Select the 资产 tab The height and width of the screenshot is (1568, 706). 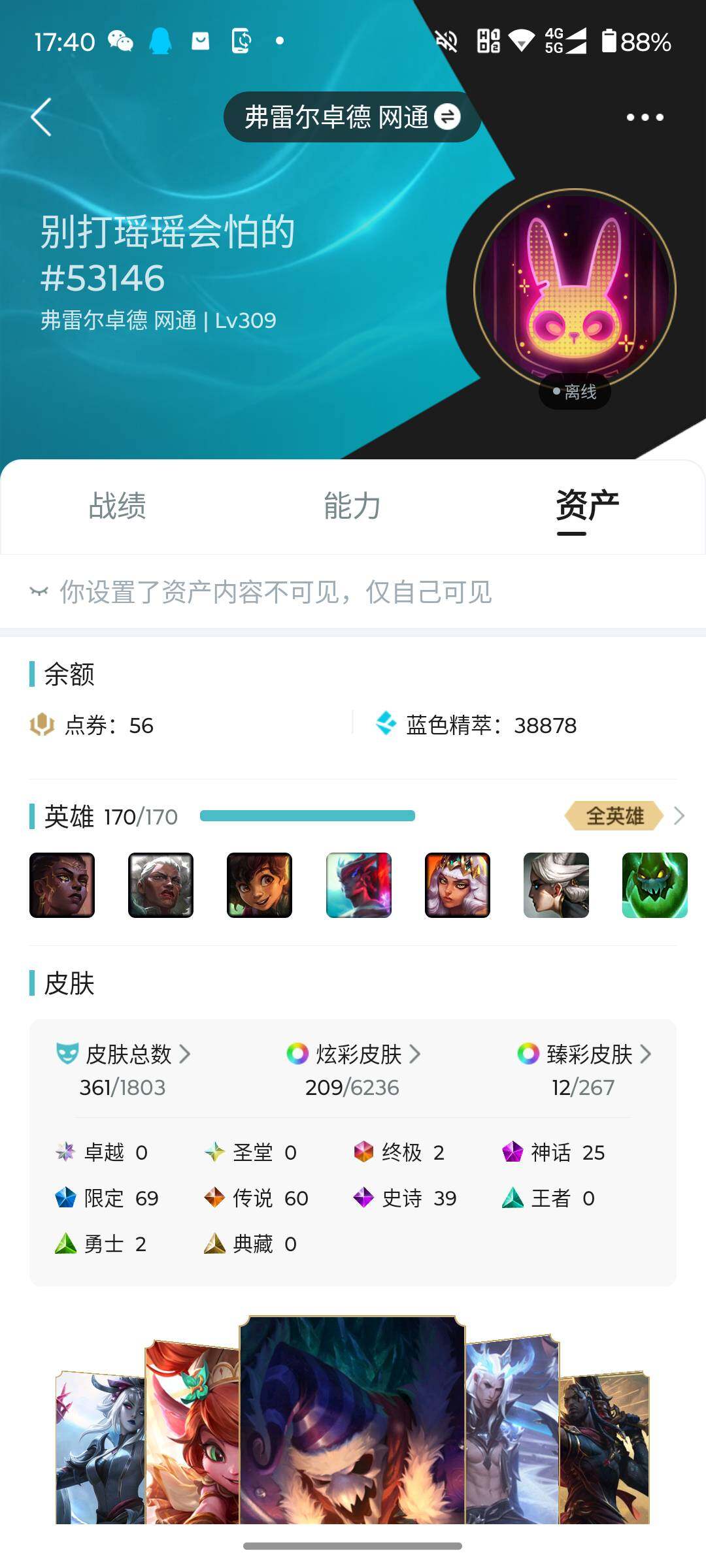587,506
